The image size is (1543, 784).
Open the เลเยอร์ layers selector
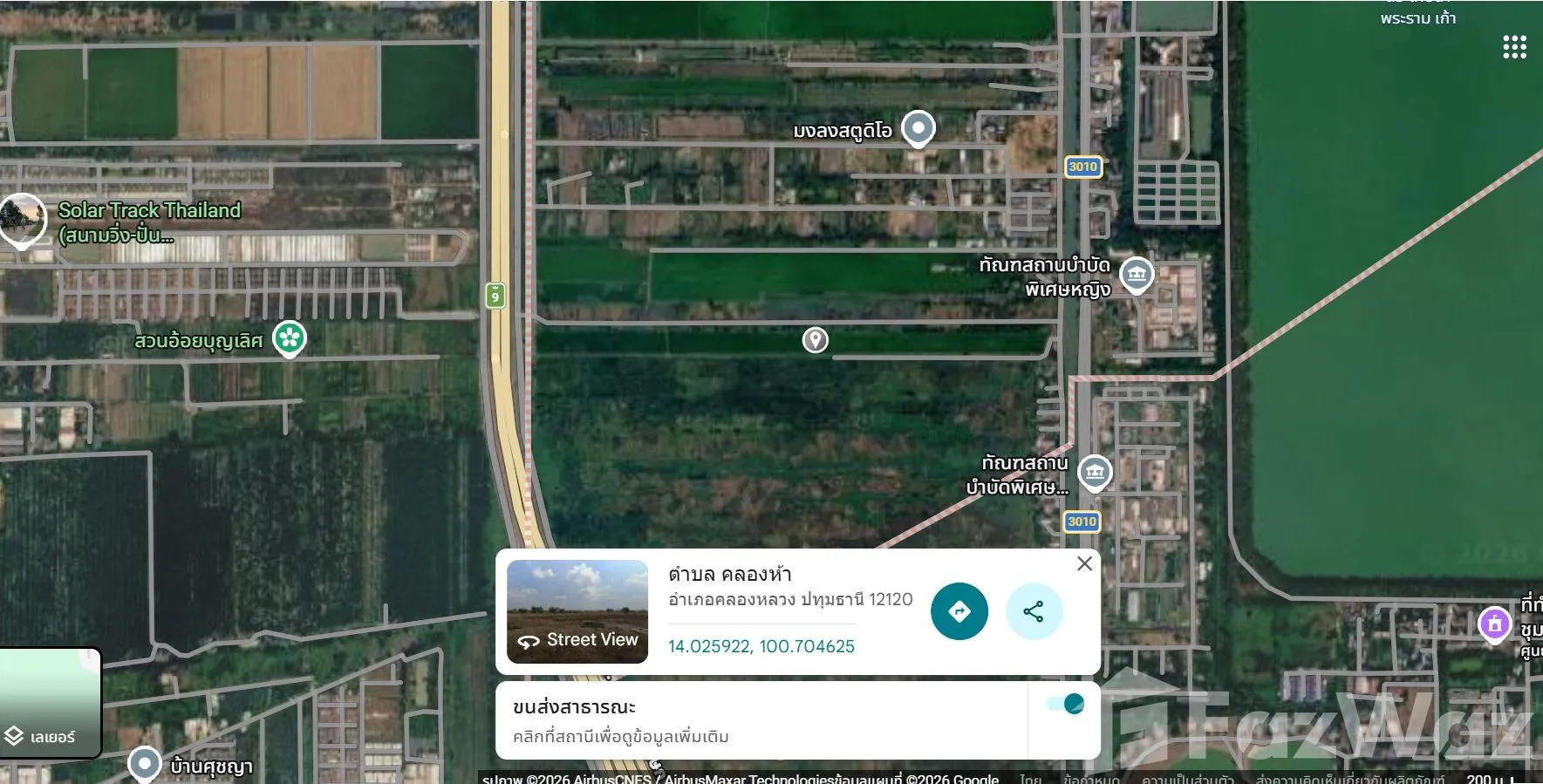50,703
